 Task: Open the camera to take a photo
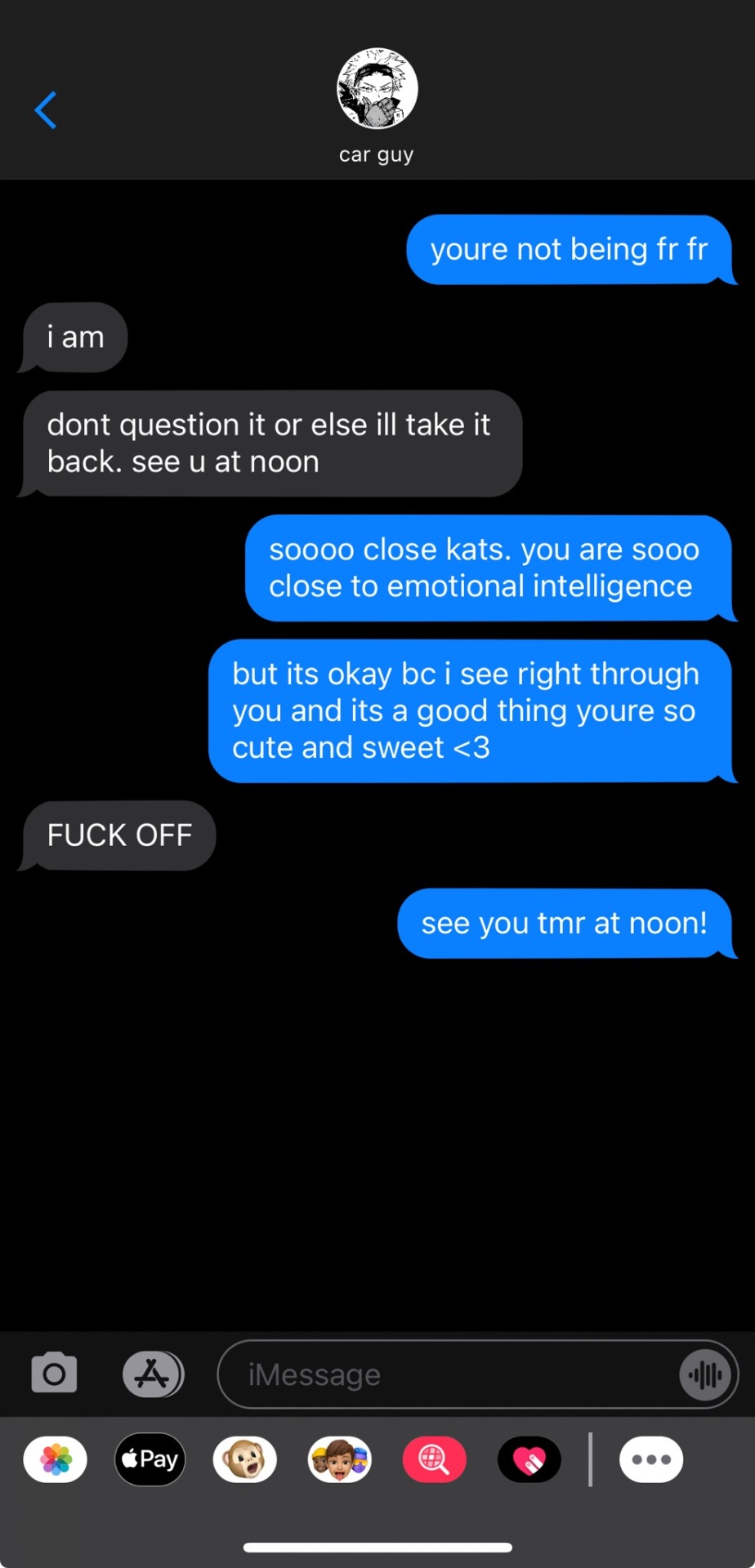[54, 1373]
